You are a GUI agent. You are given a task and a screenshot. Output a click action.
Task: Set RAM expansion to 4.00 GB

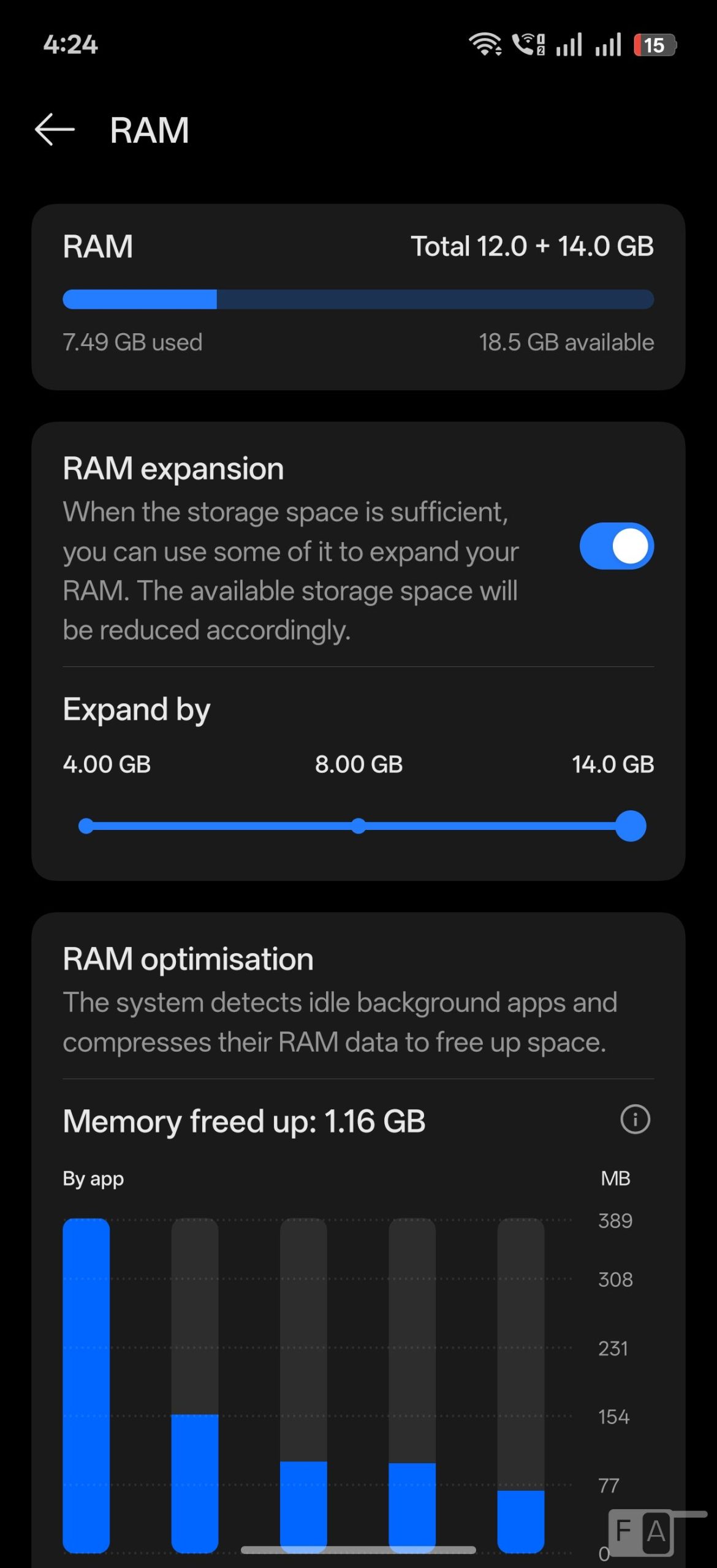click(86, 826)
